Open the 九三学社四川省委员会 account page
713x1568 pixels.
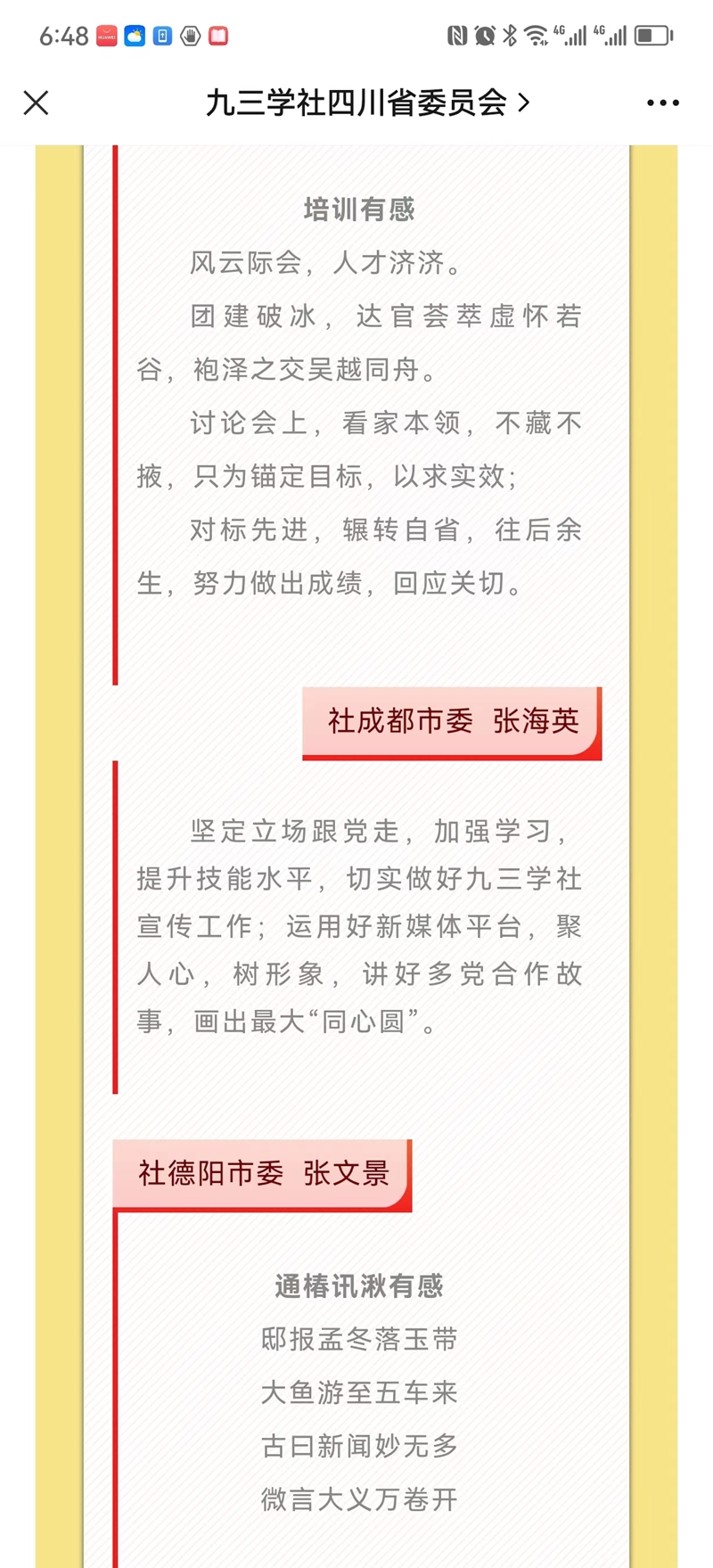click(x=366, y=103)
